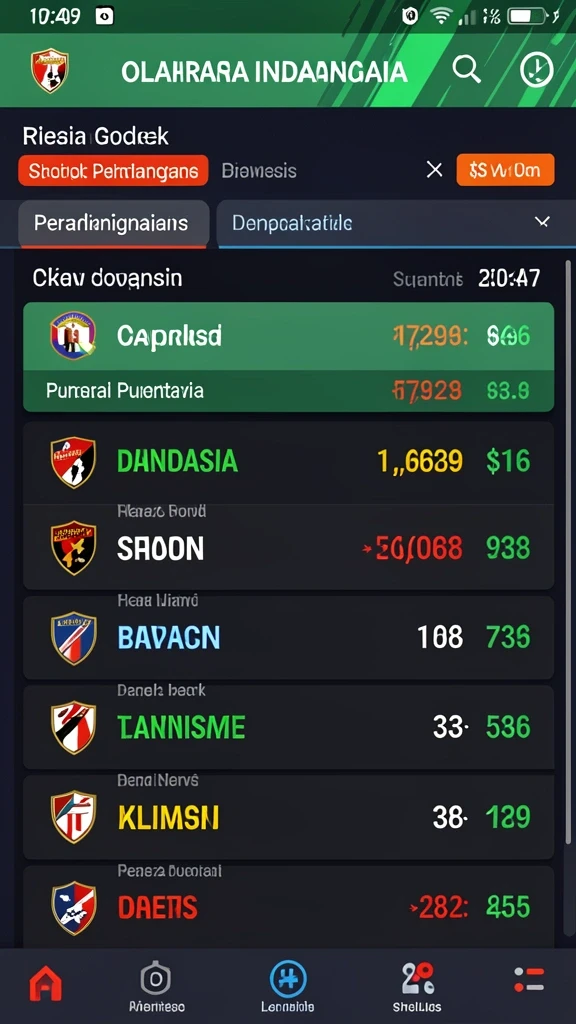Switch to the Mientoso bottom tab

(156, 986)
